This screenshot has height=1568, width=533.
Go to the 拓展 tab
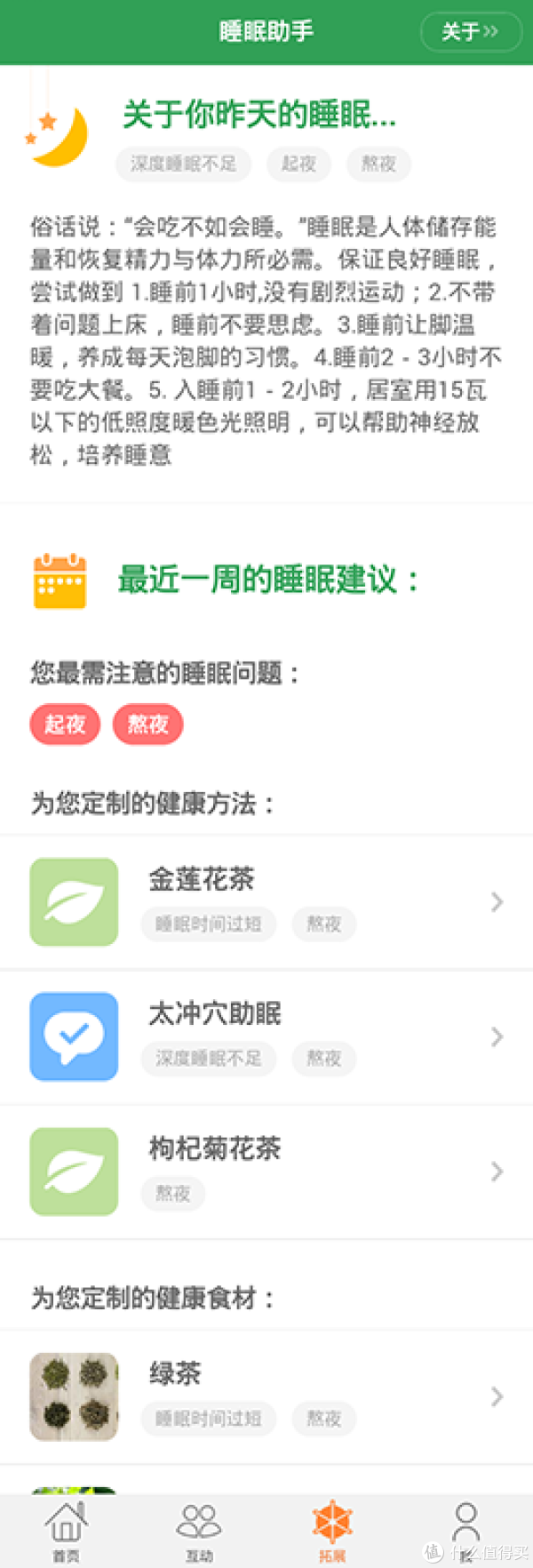click(332, 1531)
